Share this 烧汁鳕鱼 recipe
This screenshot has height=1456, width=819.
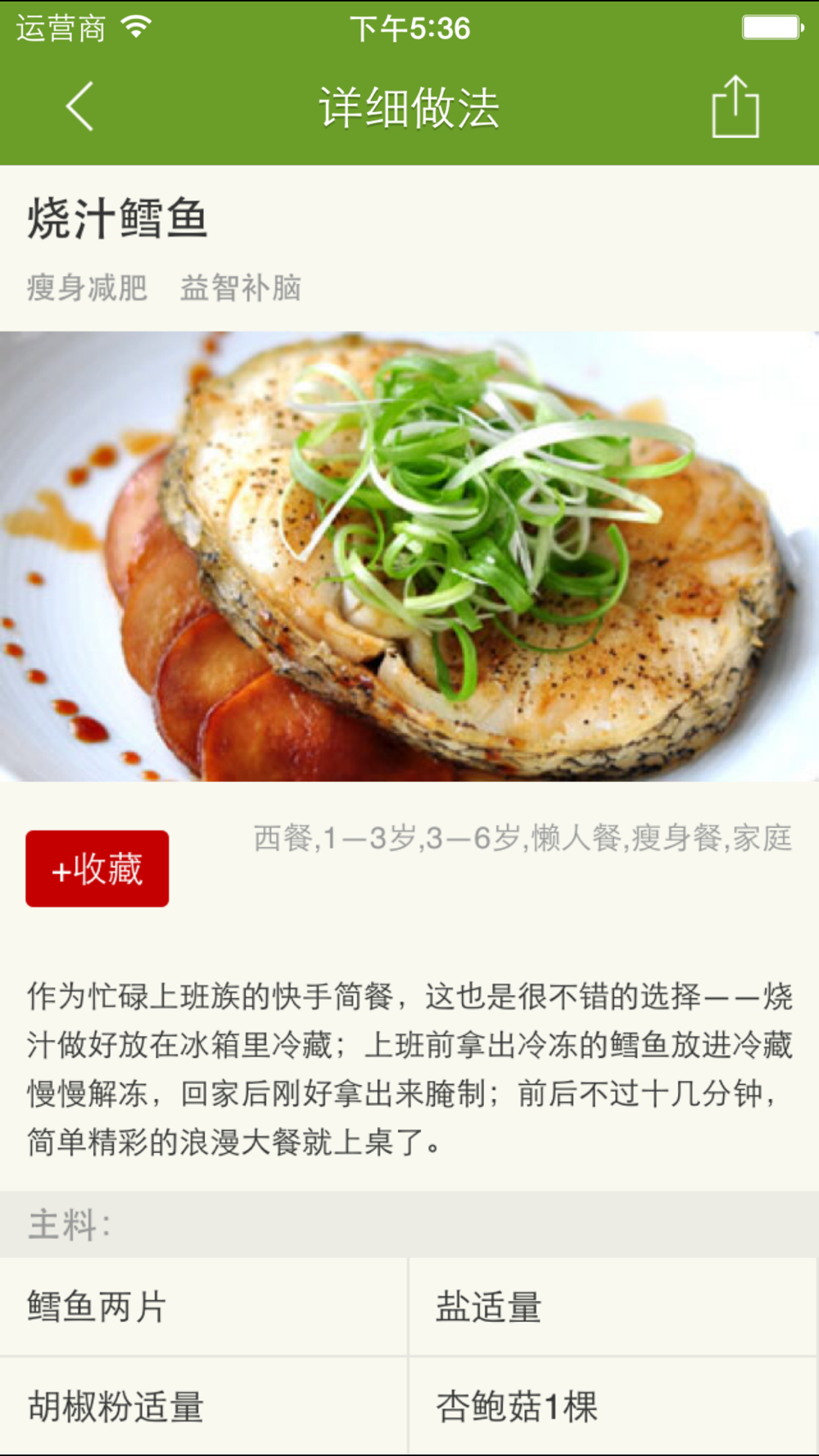pyautogui.click(x=735, y=106)
